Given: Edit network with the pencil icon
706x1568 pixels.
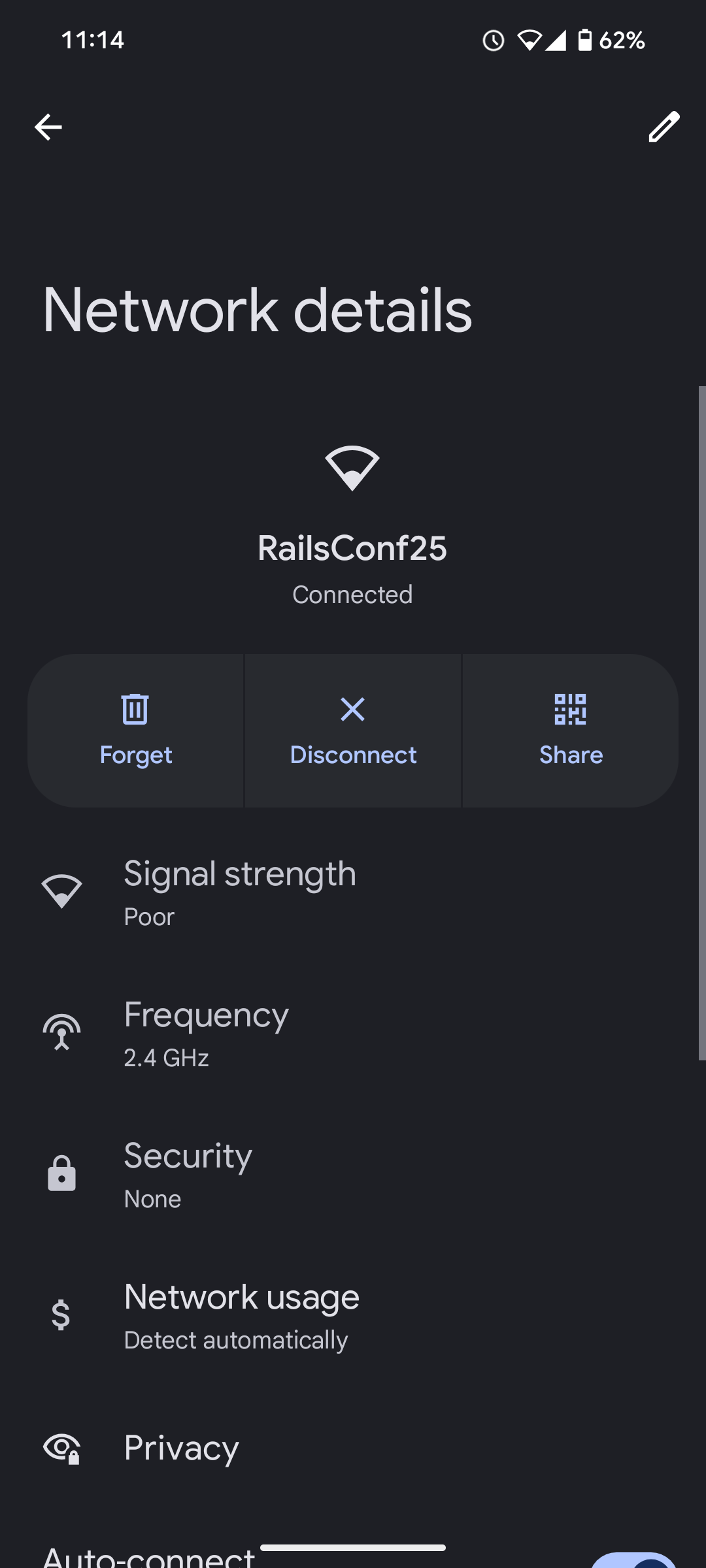Looking at the screenshot, I should coord(664,127).
